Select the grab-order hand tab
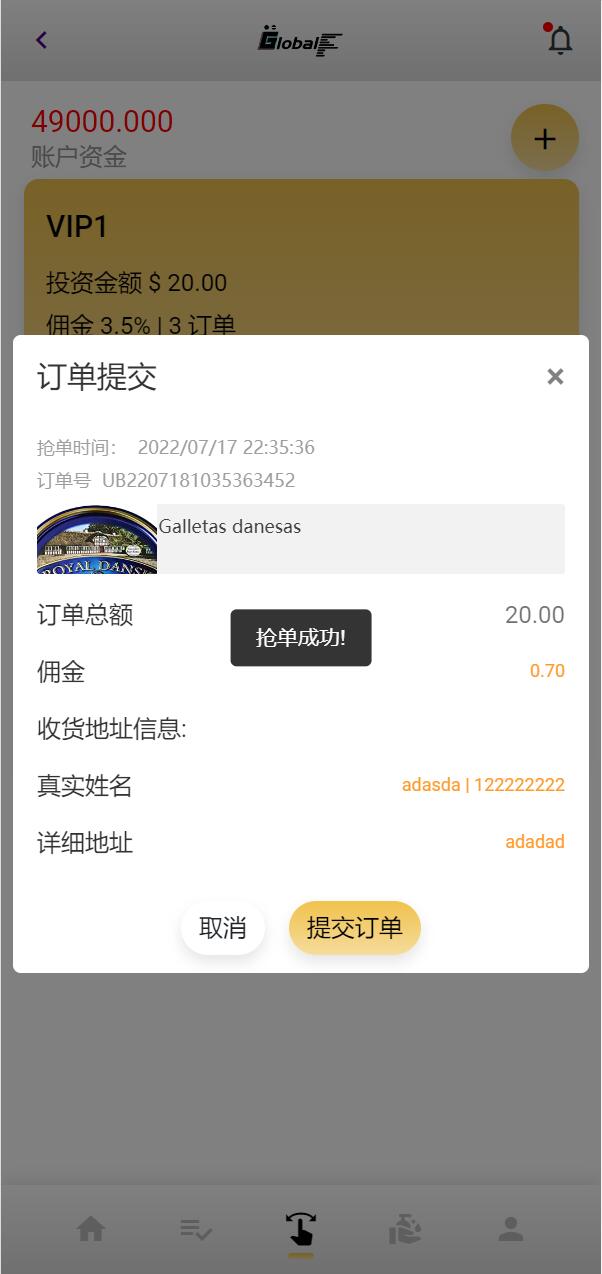 pos(301,1229)
